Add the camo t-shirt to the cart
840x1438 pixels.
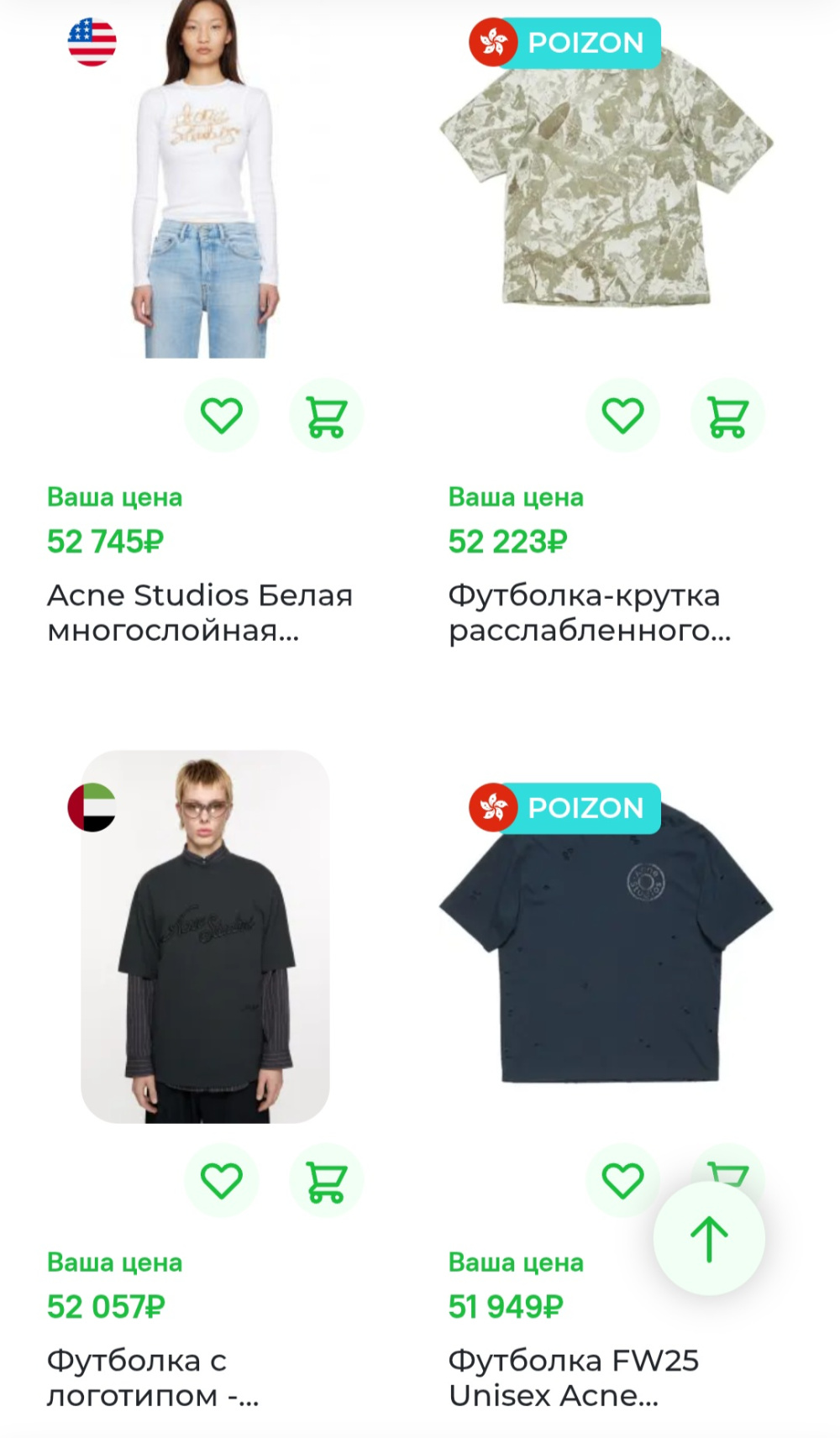[727, 415]
